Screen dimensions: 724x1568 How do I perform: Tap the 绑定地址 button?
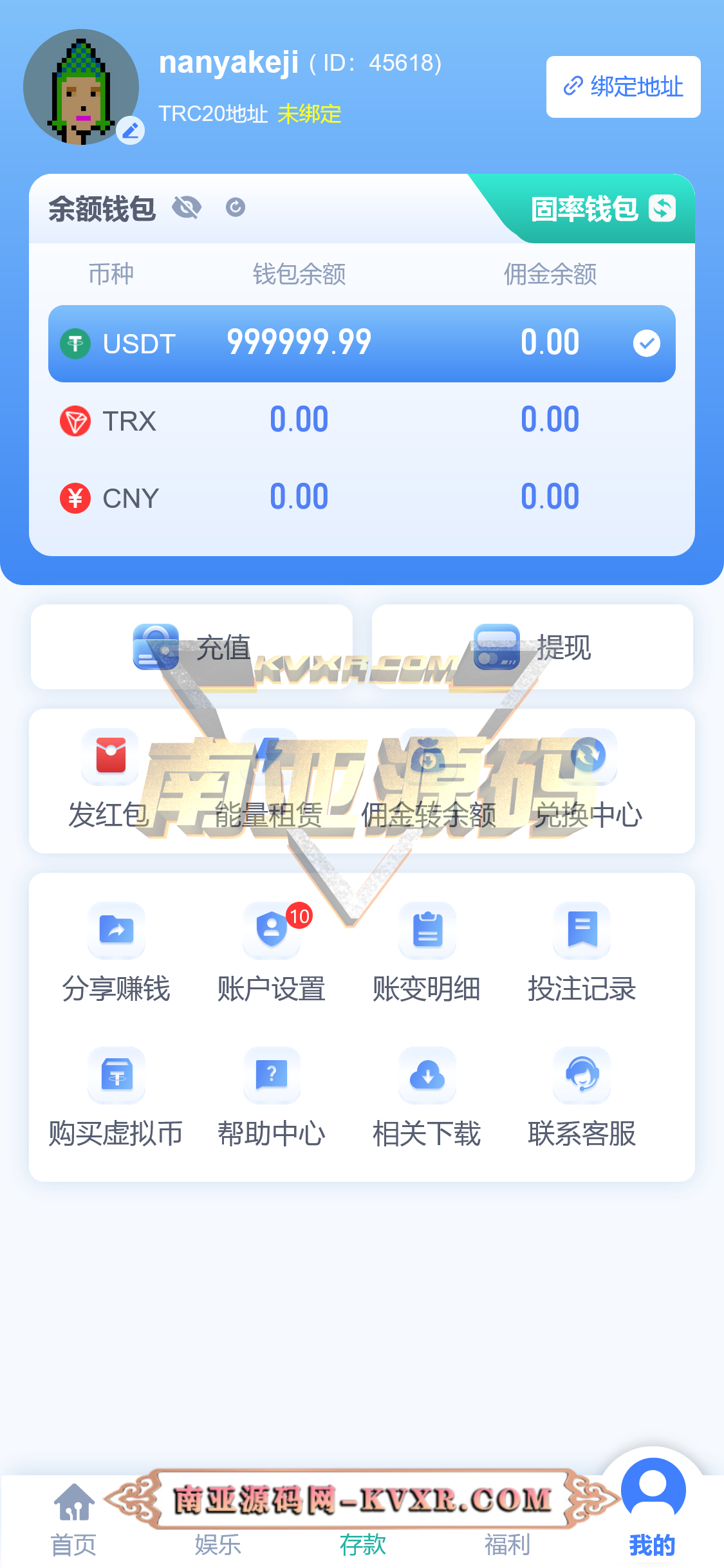click(x=623, y=87)
